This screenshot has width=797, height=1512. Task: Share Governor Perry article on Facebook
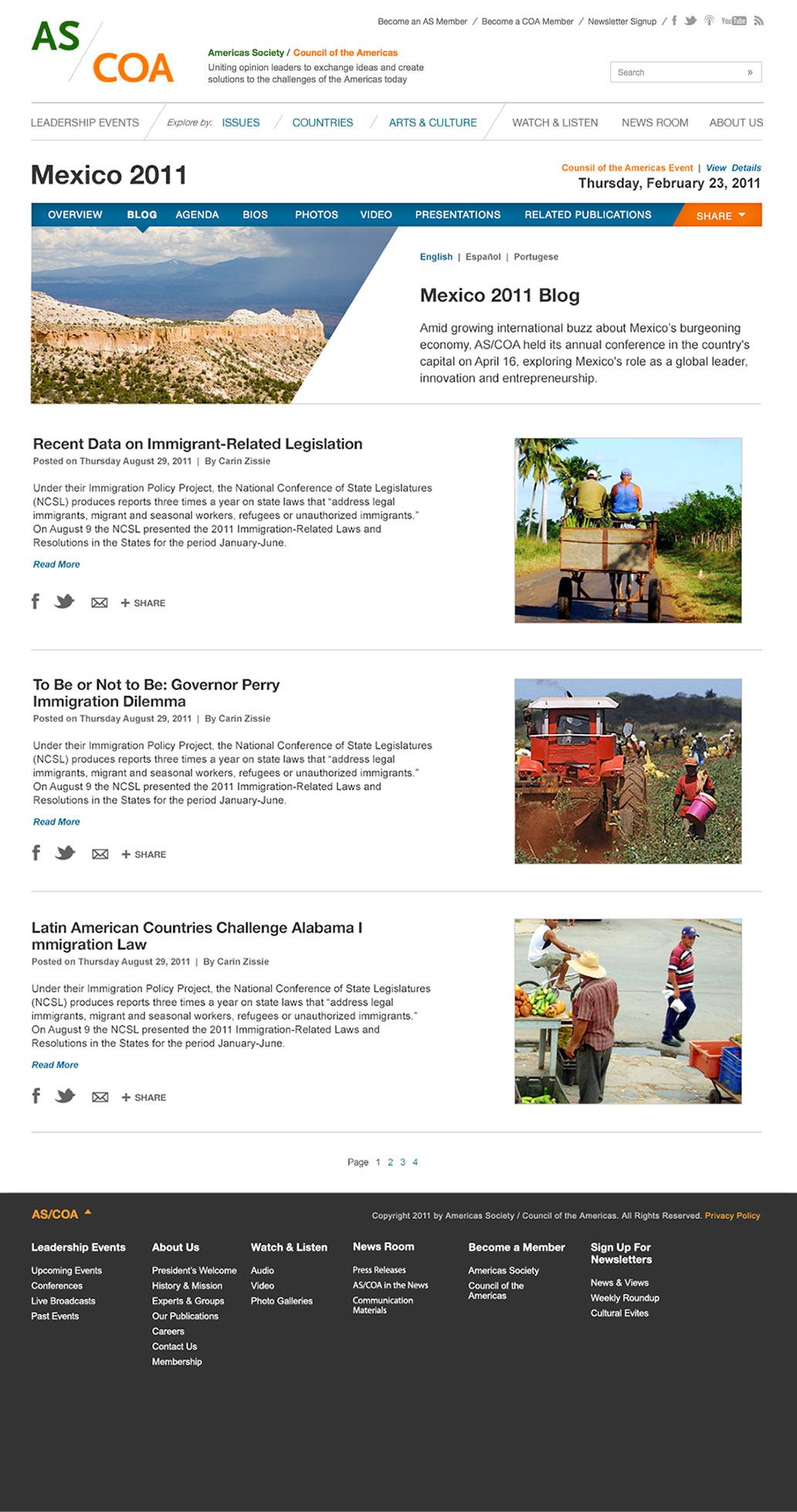click(36, 852)
